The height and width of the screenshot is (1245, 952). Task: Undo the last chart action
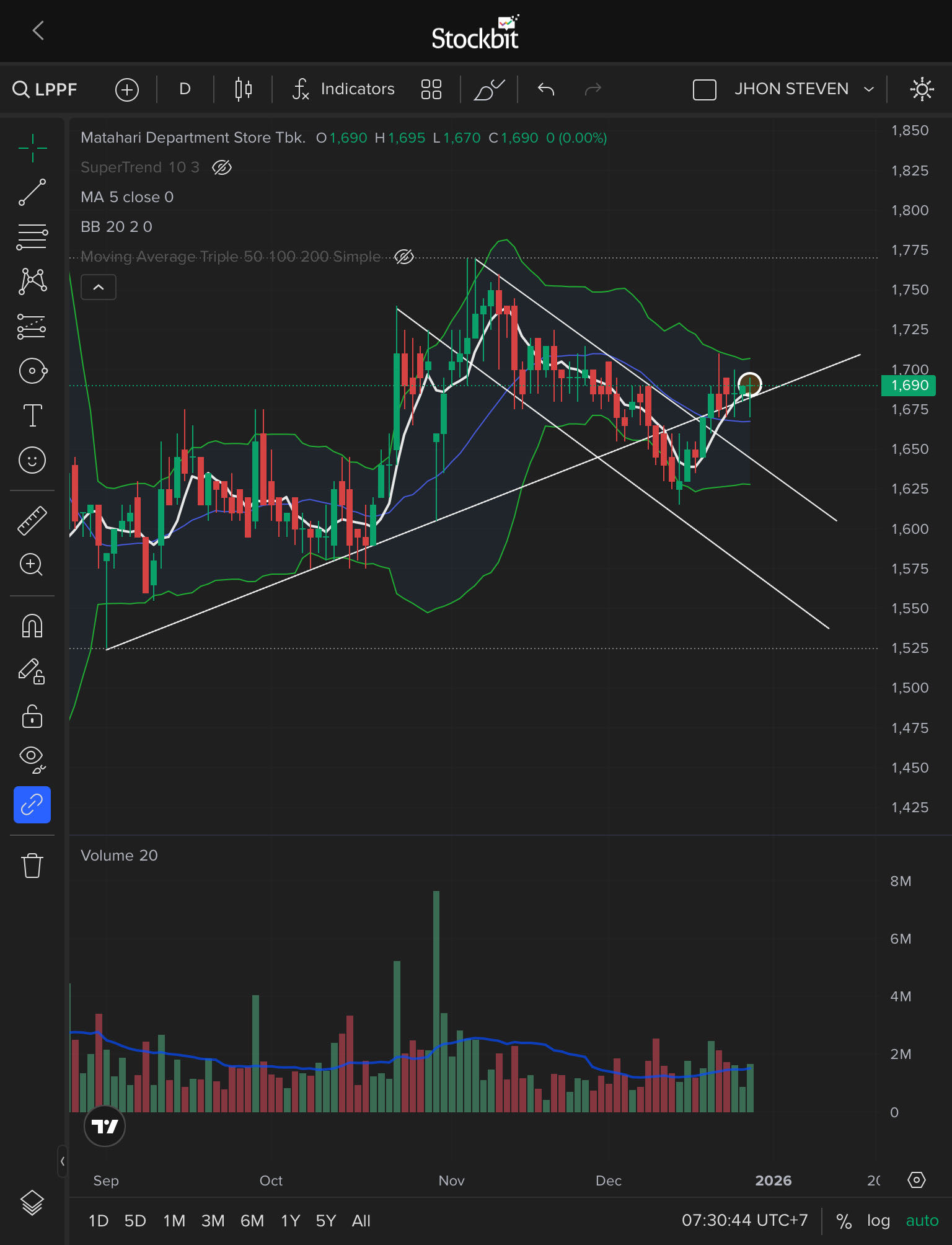pyautogui.click(x=546, y=89)
